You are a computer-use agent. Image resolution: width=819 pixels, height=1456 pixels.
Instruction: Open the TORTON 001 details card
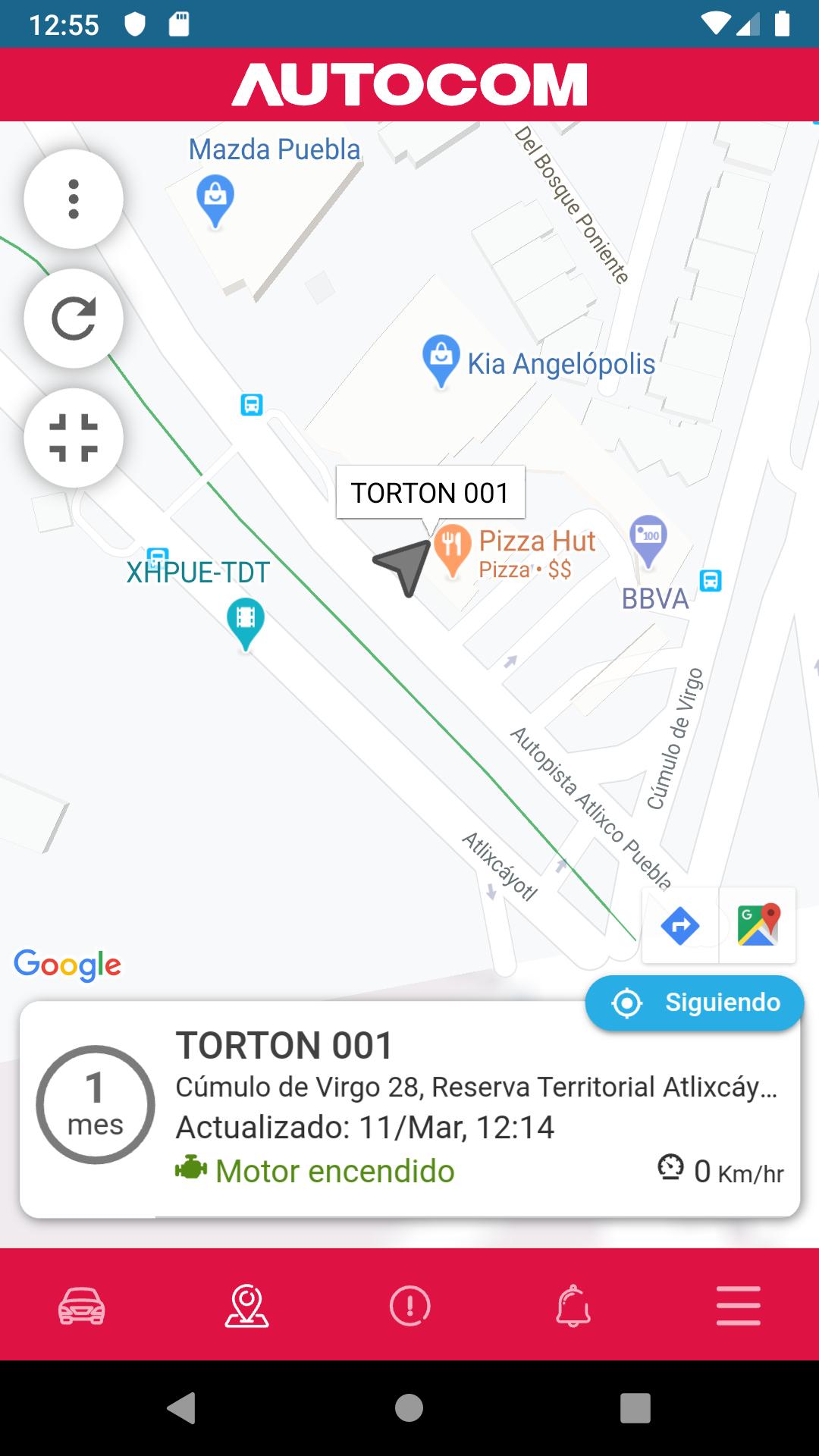click(x=409, y=1109)
